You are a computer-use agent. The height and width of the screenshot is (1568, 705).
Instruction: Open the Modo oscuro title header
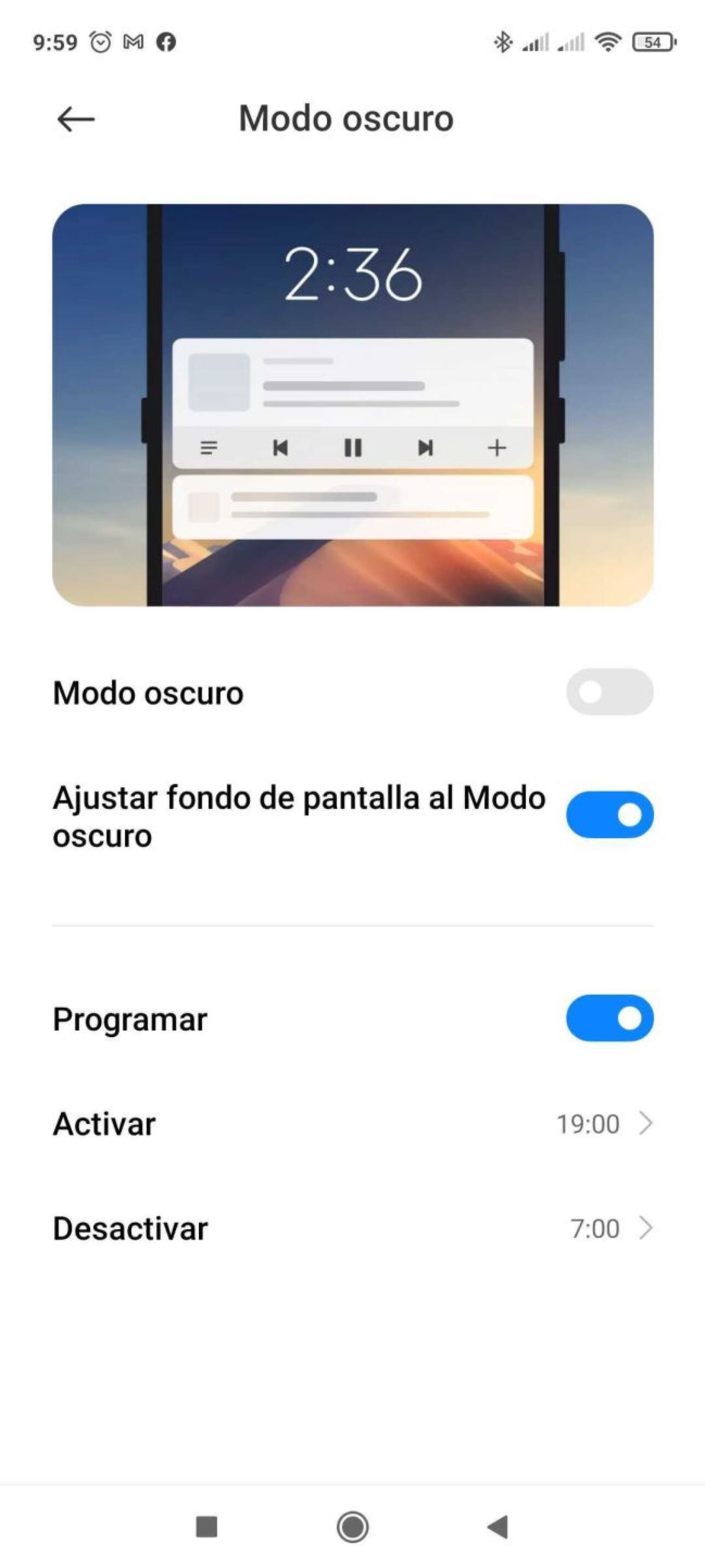click(346, 119)
